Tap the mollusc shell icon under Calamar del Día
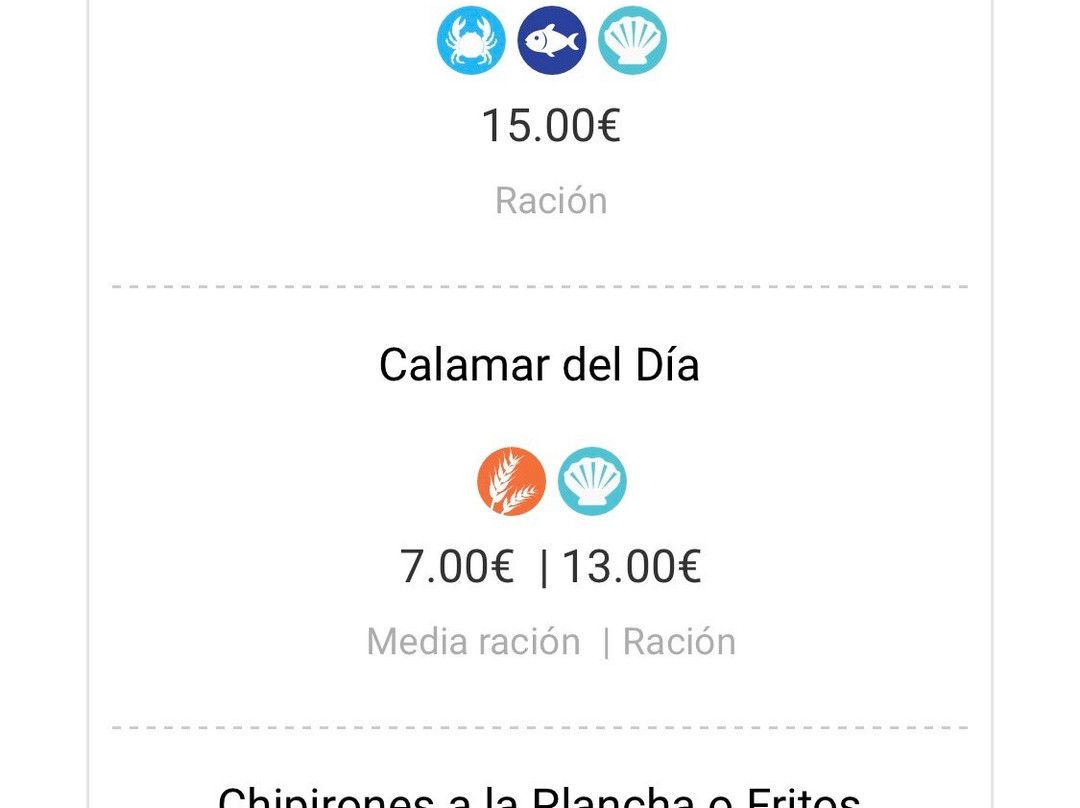The image size is (1080, 808). coord(592,481)
